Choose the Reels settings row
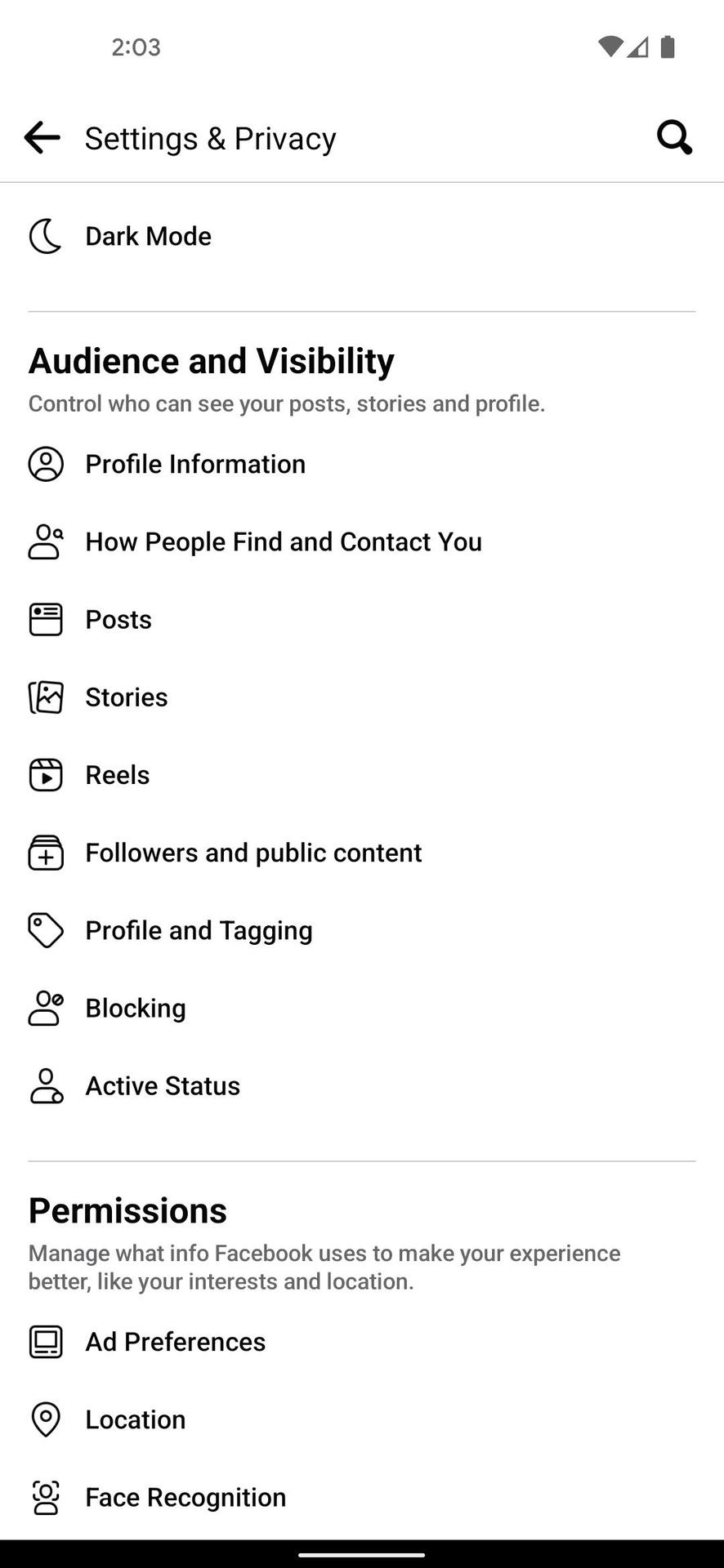The width and height of the screenshot is (724, 1568). coord(118,774)
